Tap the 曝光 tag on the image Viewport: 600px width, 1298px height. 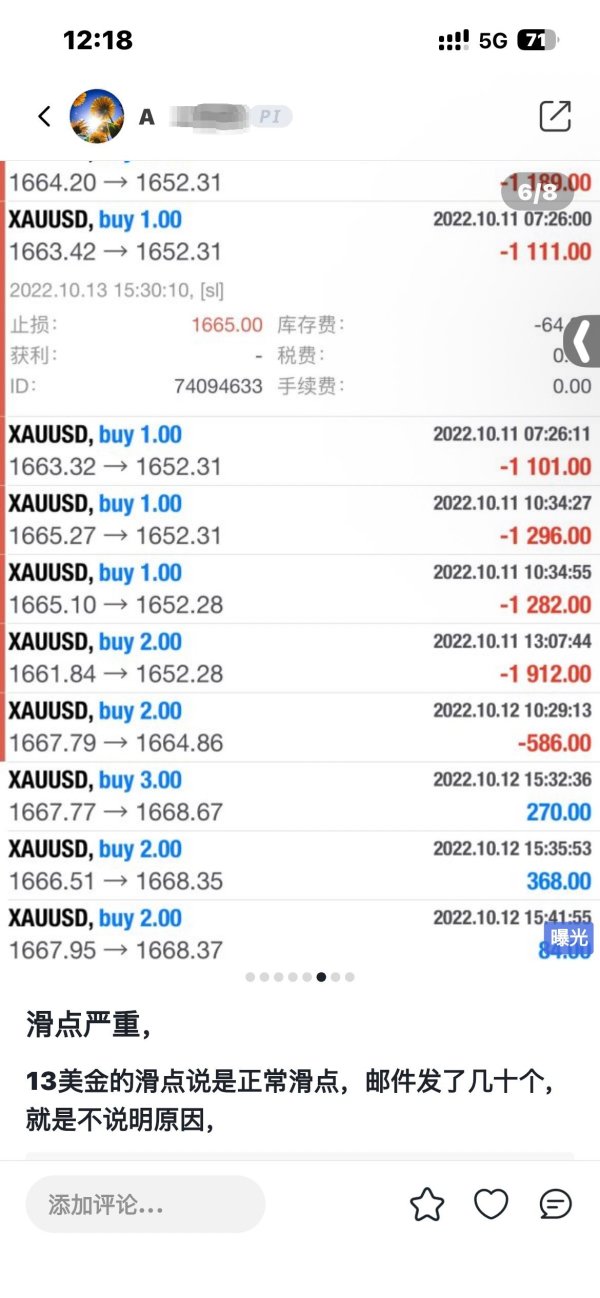[x=569, y=938]
